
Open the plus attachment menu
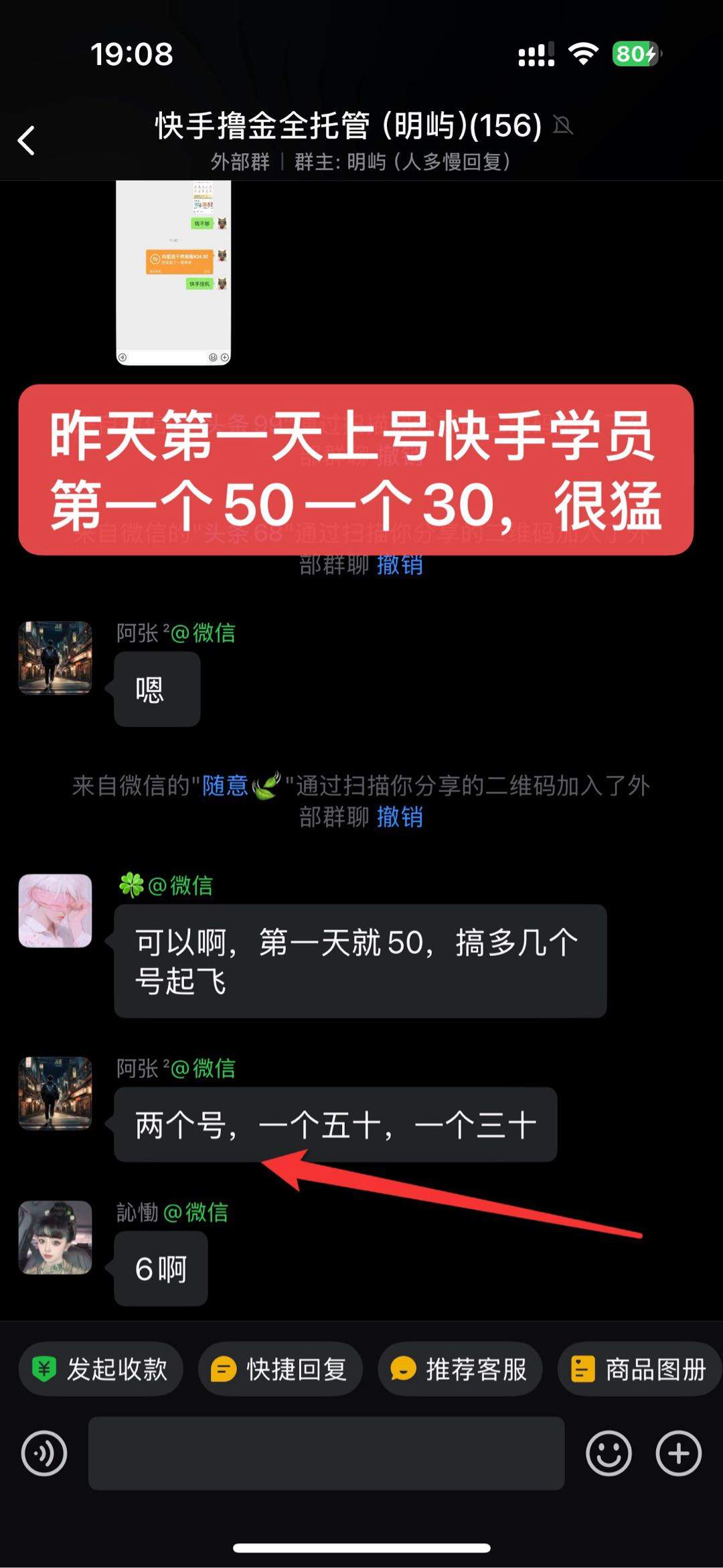[678, 1454]
